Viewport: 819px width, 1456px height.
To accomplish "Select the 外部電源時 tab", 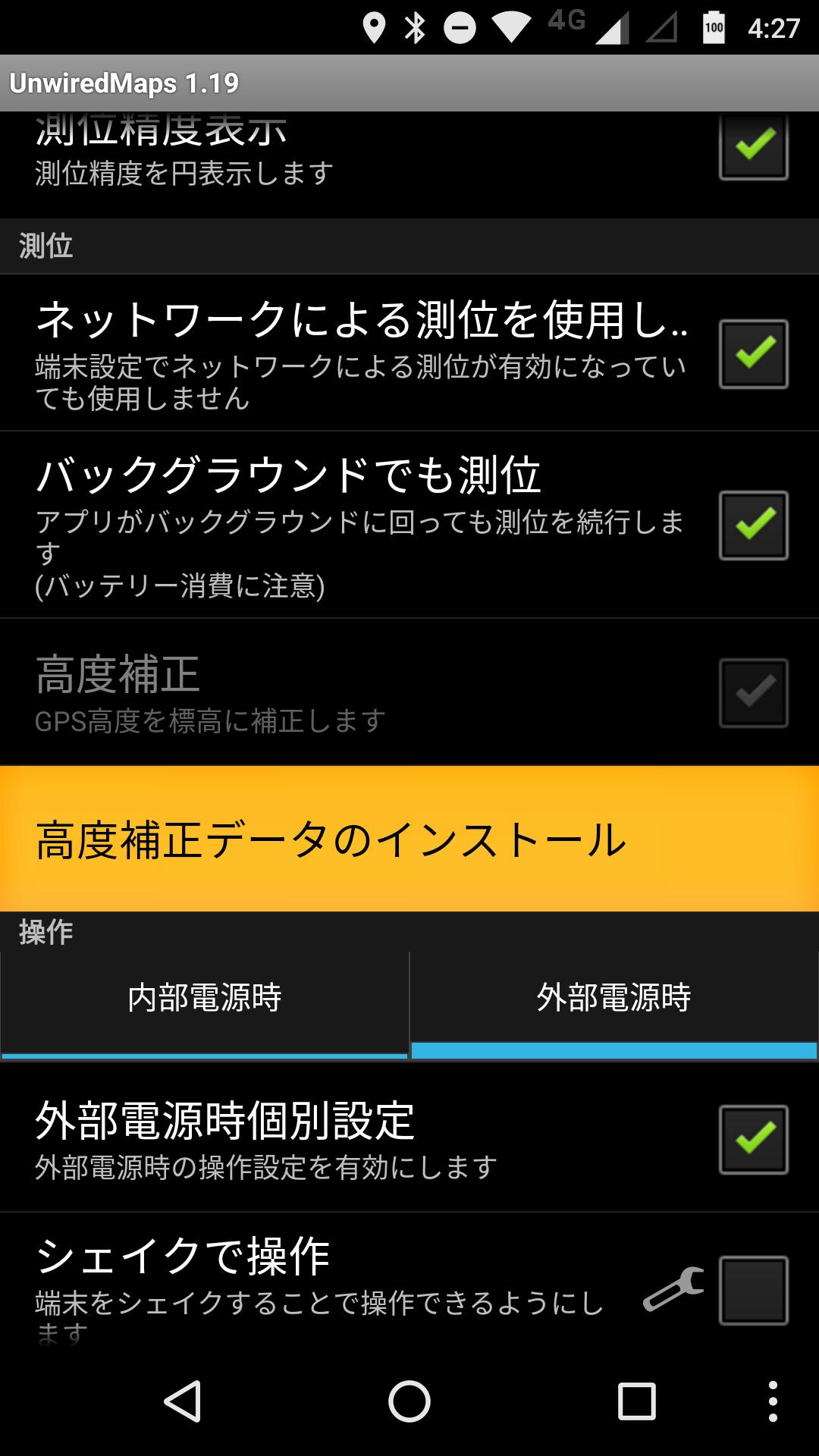I will [x=614, y=1003].
